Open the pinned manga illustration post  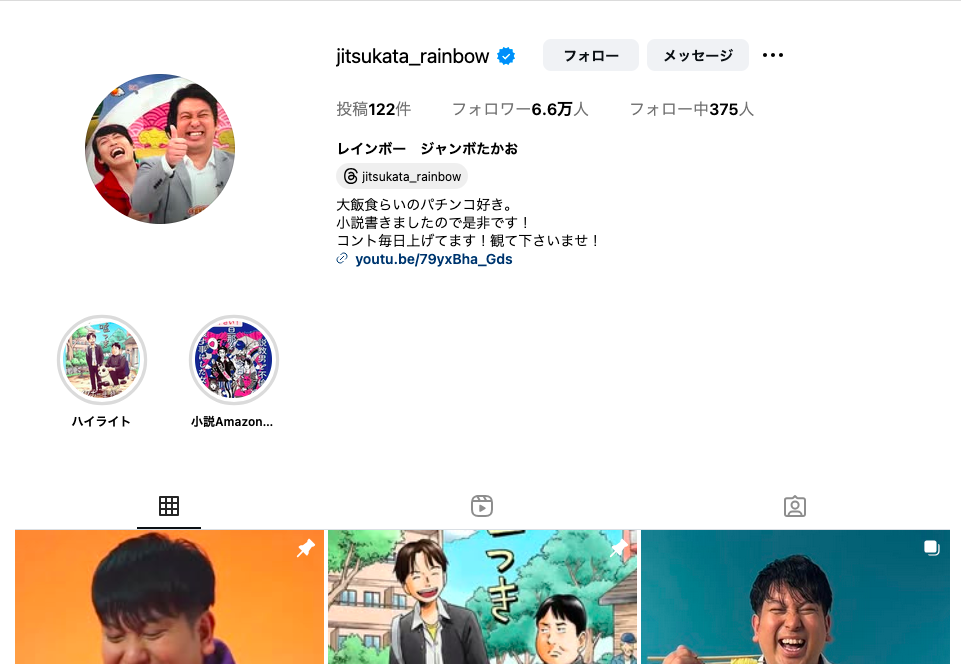click(482, 600)
